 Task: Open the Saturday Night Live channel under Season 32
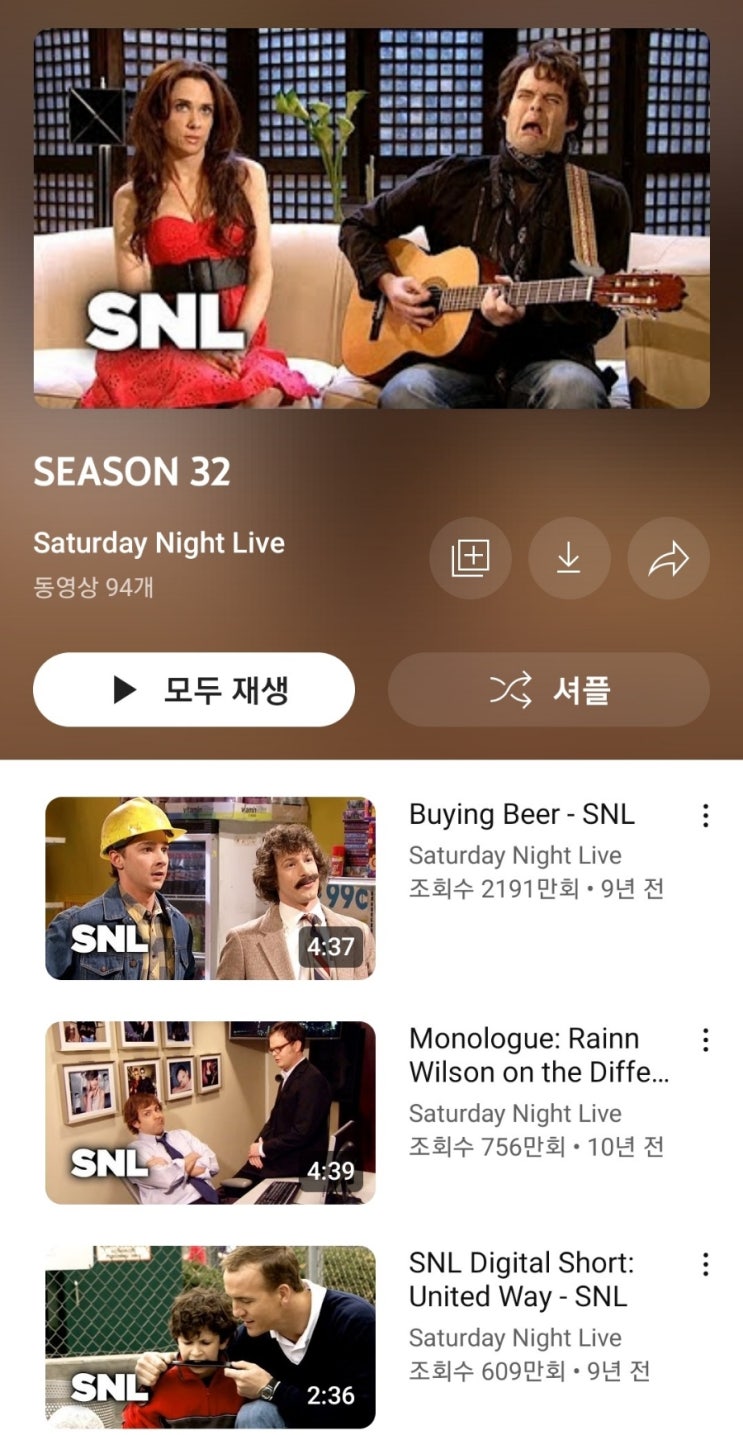(x=159, y=544)
